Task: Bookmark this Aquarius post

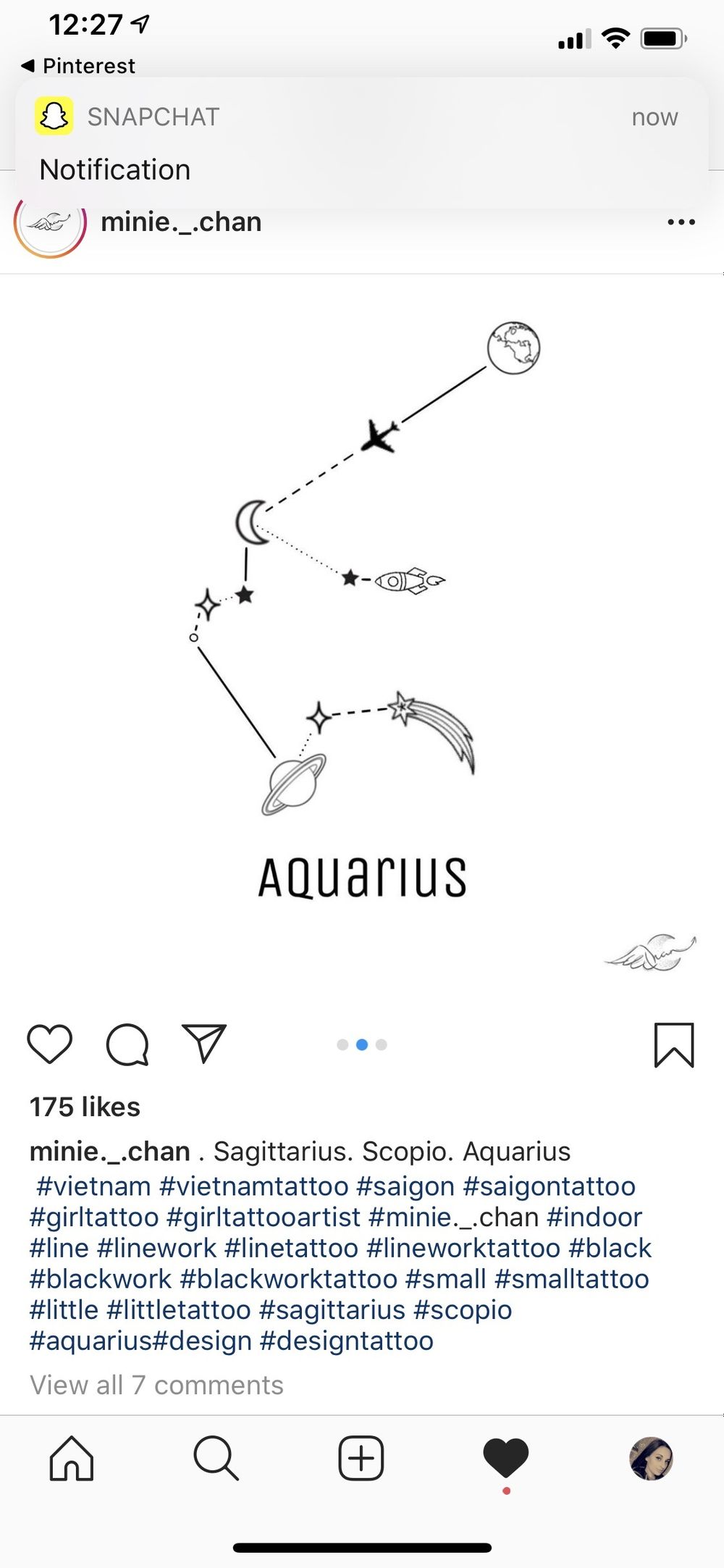Action: click(x=674, y=1044)
